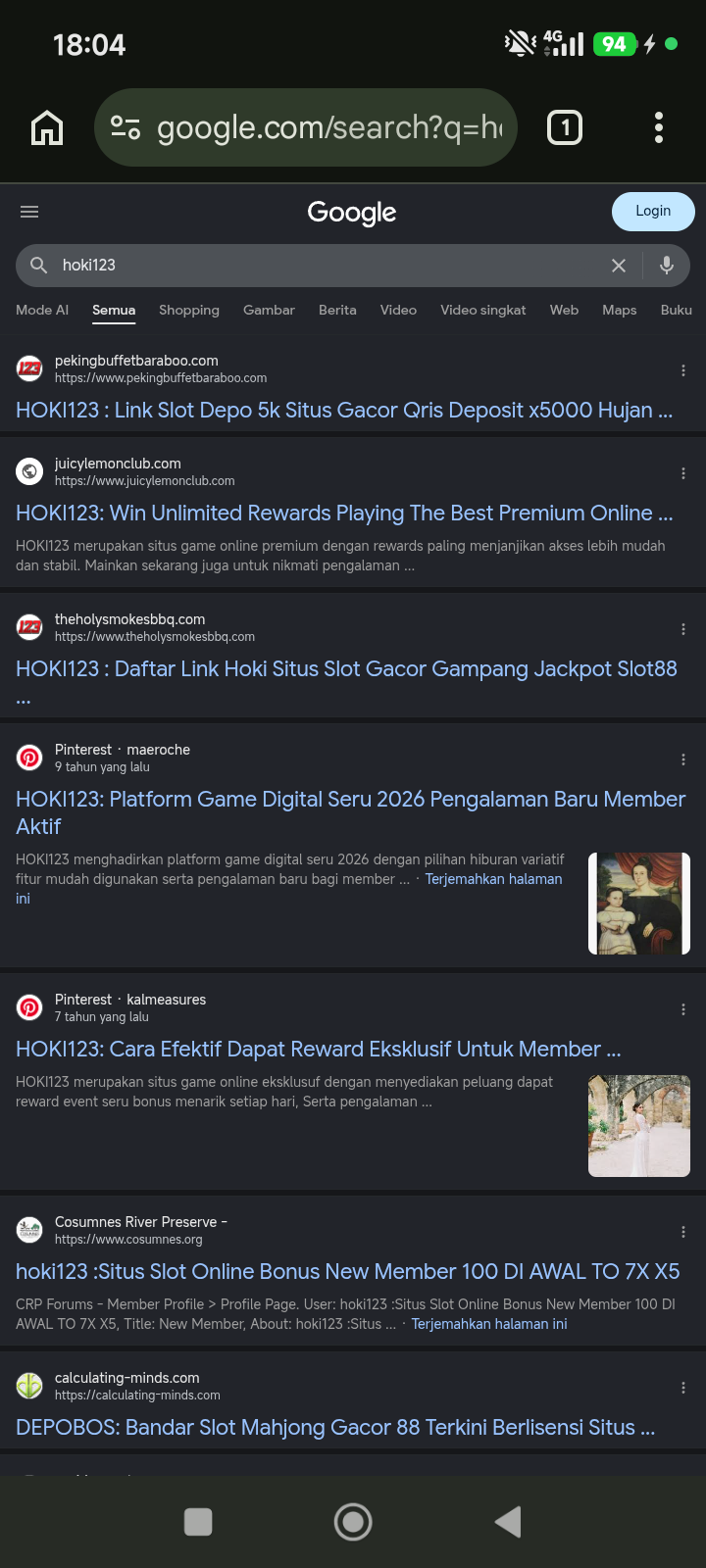Switch to the Shopping tab
Screen dimensions: 706x1568
189,310
